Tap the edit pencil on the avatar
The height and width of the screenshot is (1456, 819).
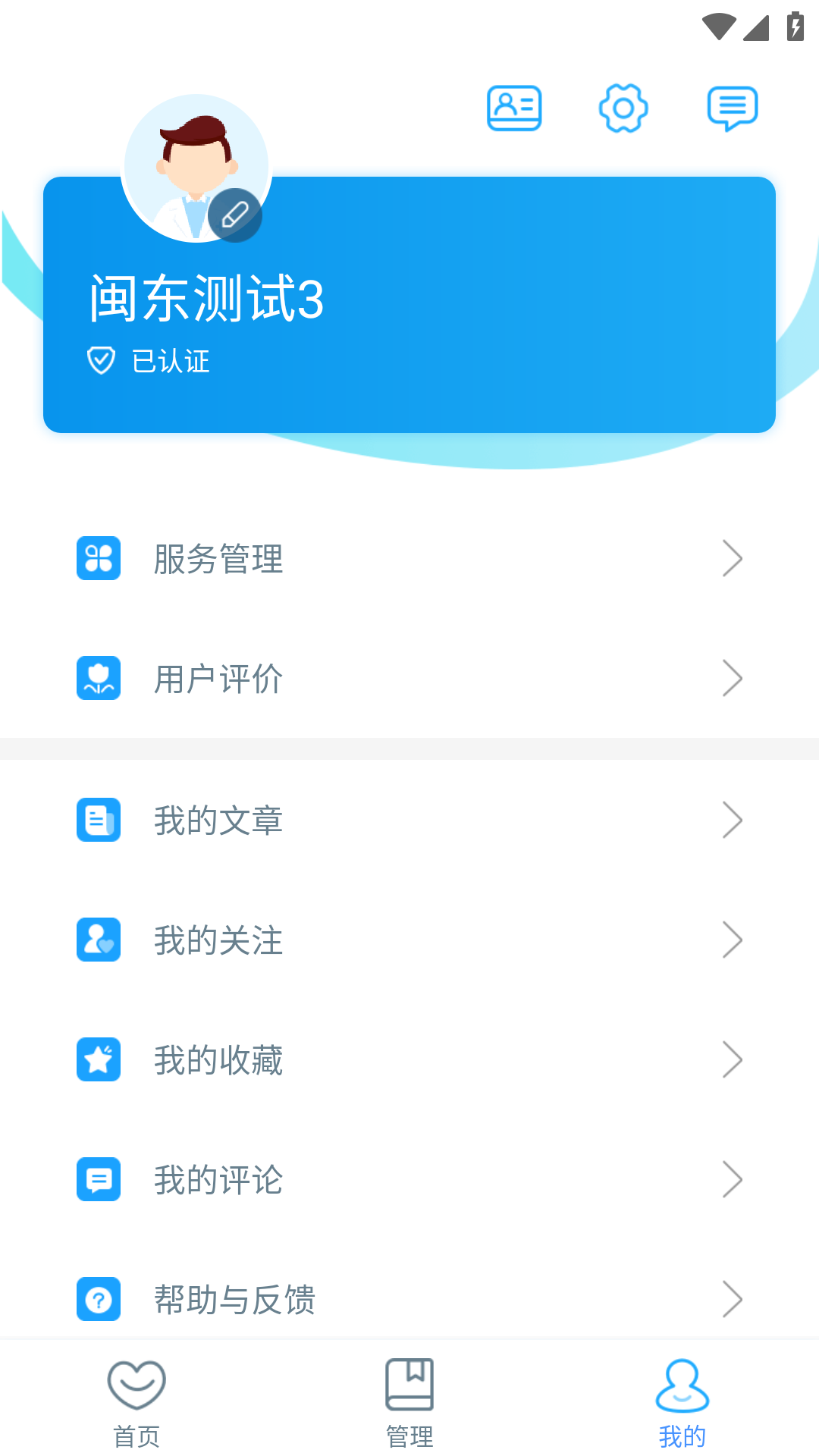[x=236, y=215]
